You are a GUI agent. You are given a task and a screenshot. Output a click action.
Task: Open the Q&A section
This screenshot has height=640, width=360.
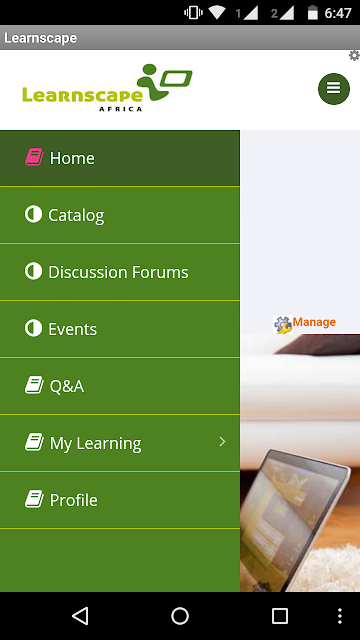tap(120, 386)
